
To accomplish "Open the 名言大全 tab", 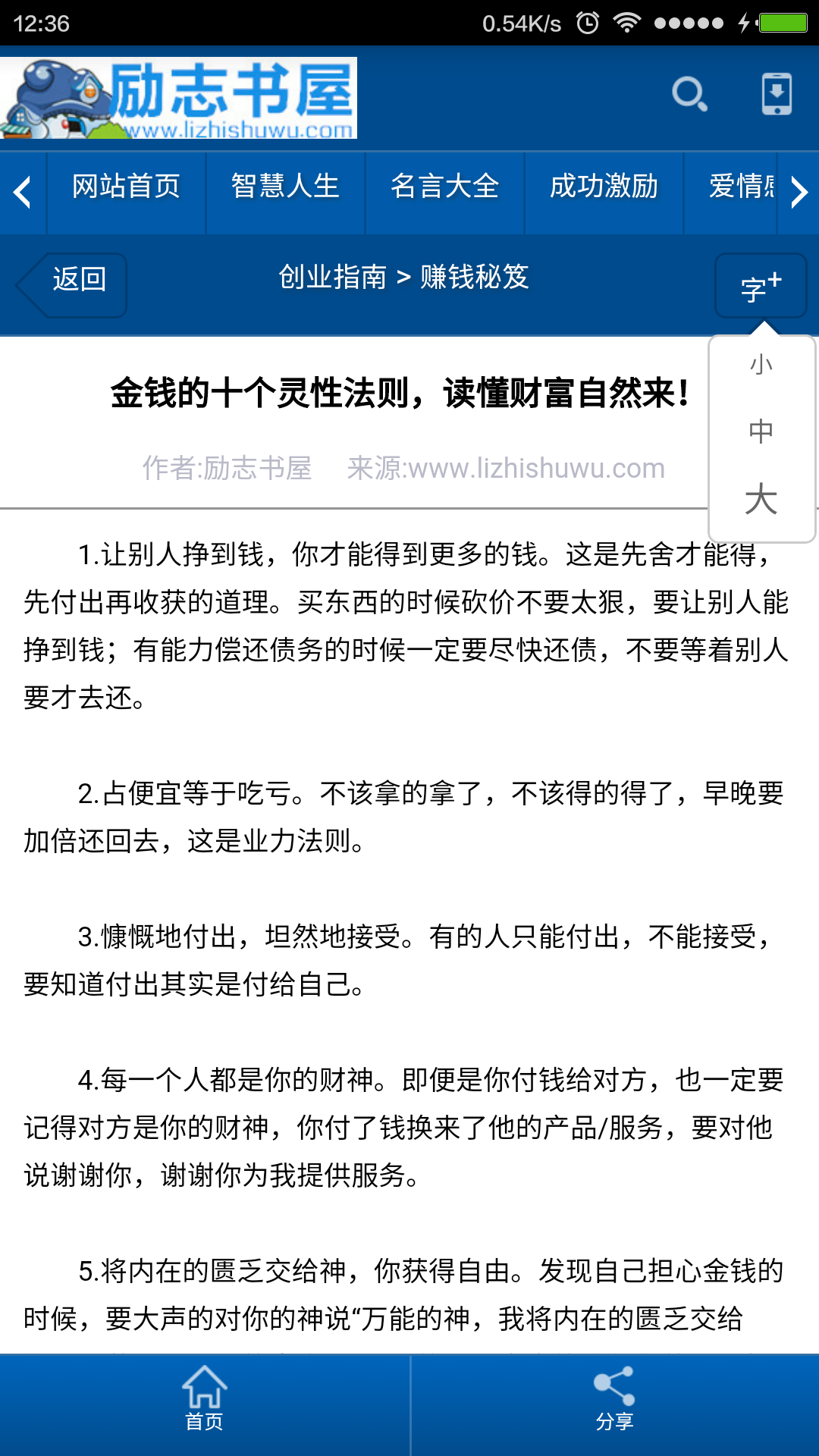I will click(444, 187).
